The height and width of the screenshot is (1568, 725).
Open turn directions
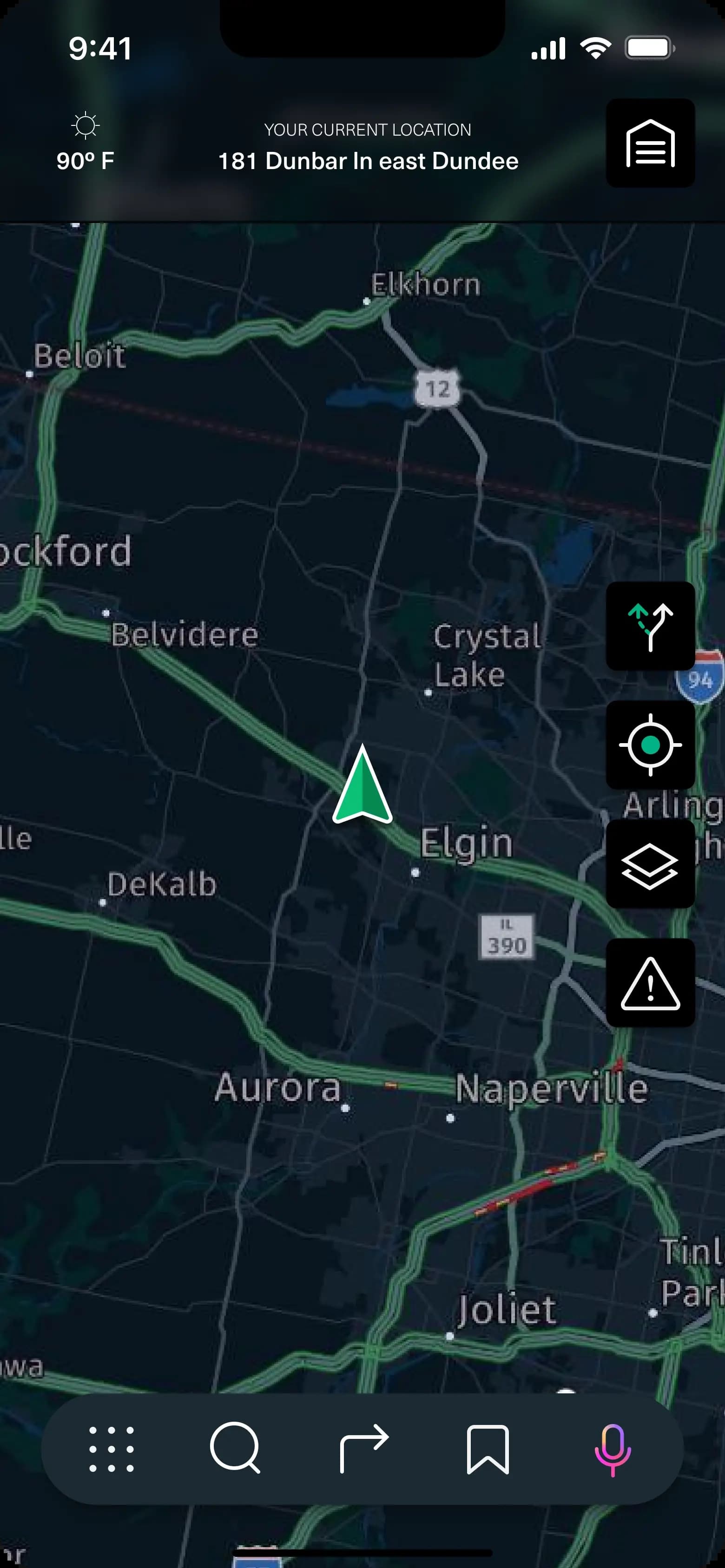364,1449
